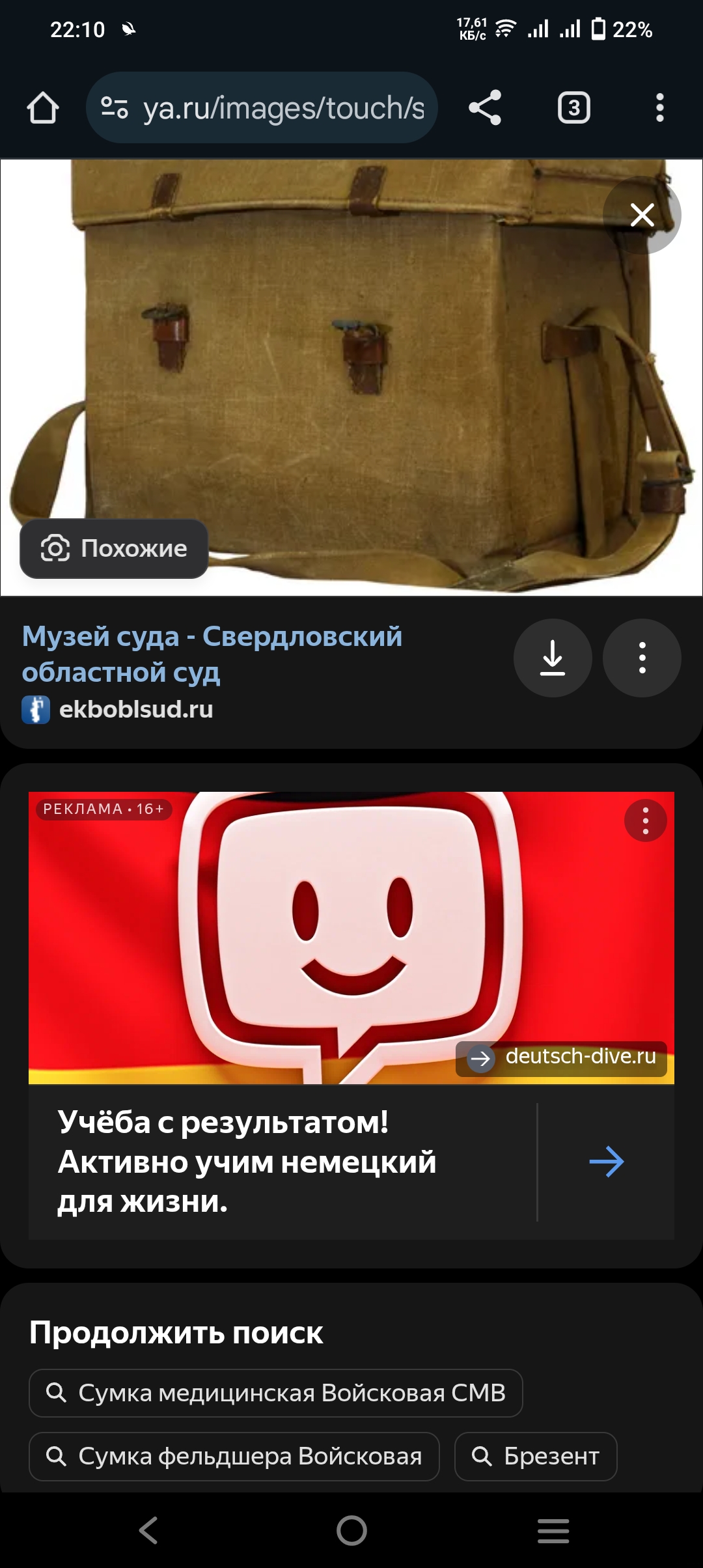Close the image viewer
Image resolution: width=703 pixels, height=1568 pixels.
642,215
